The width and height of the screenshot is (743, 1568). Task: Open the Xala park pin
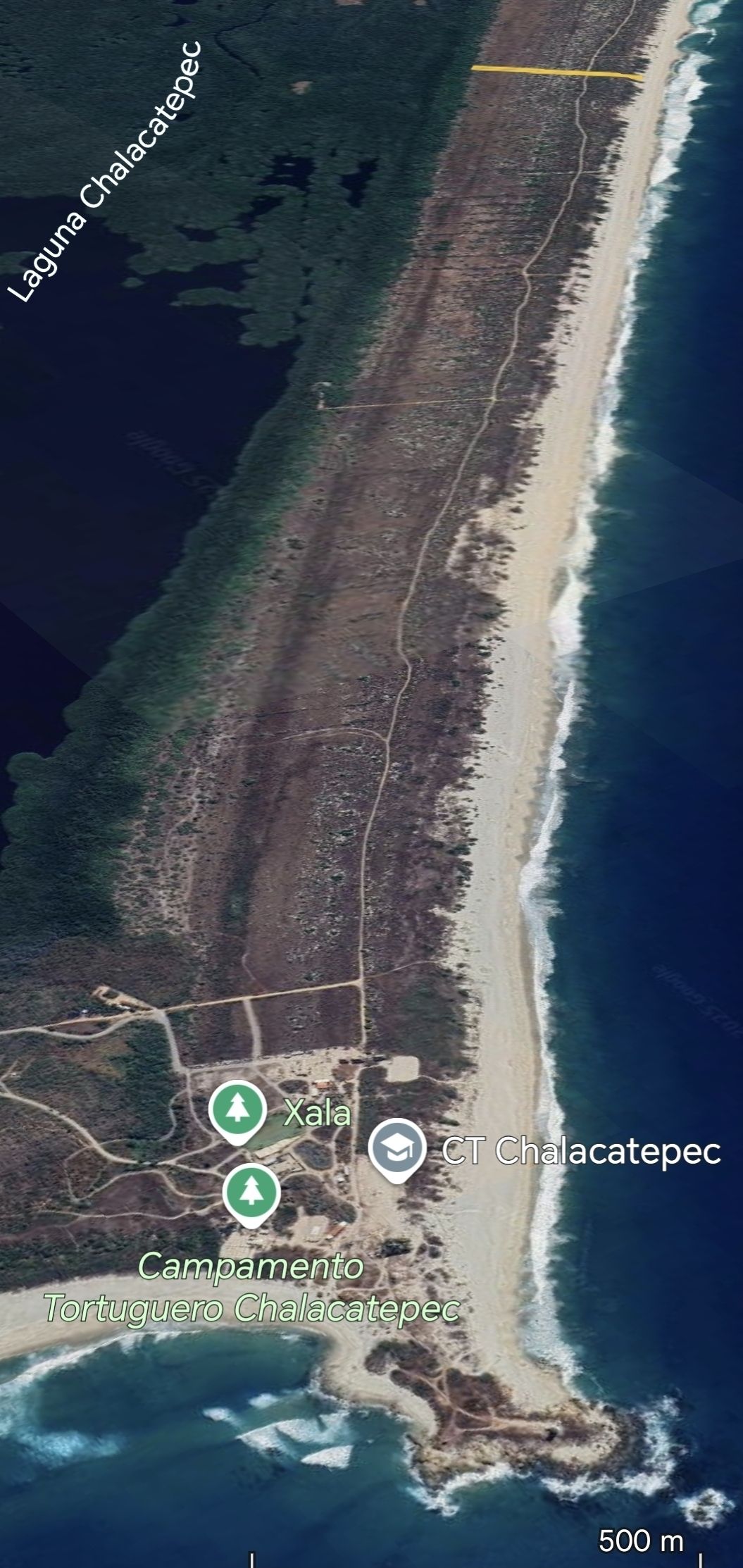tap(238, 1109)
